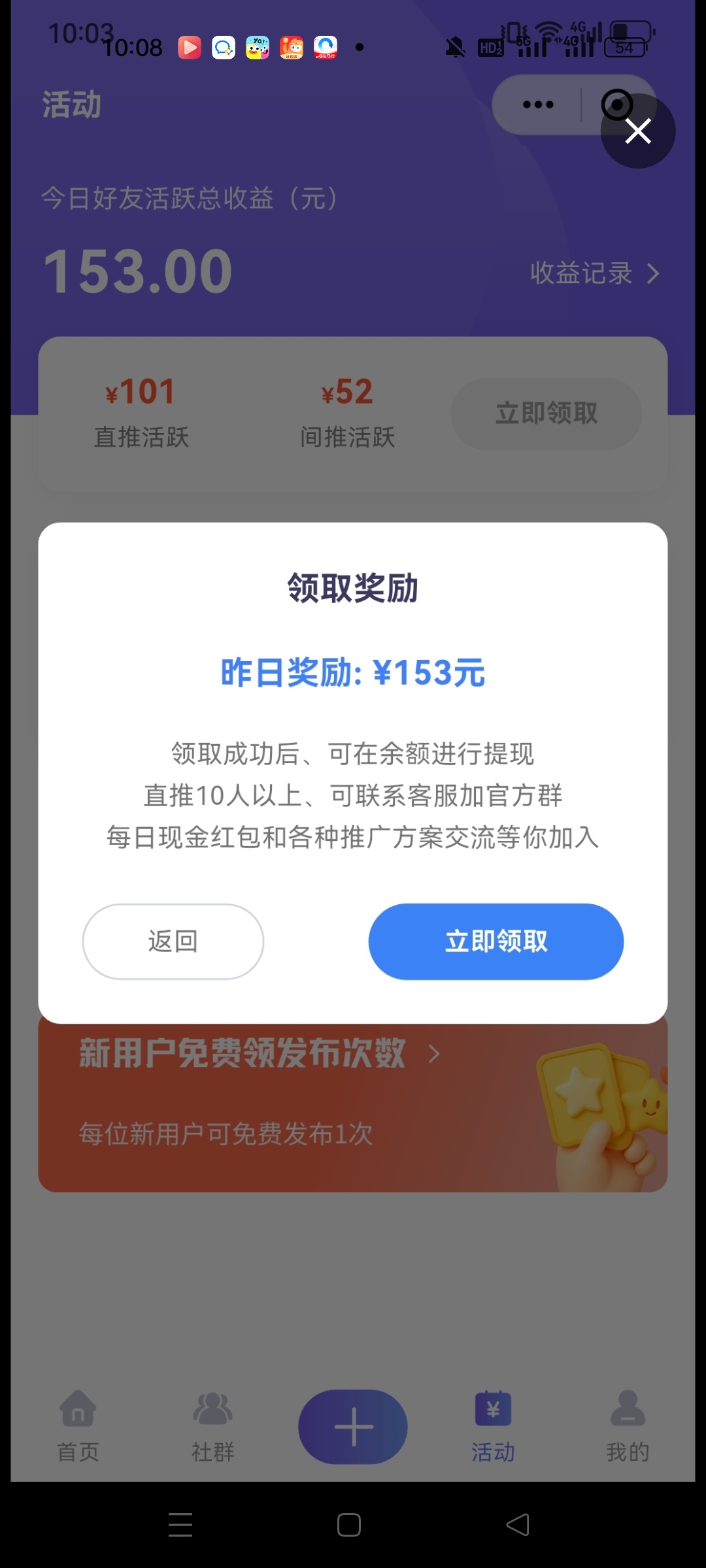This screenshot has width=706, height=1568.
Task: Open the mini-program "..." options menu
Action: [537, 104]
